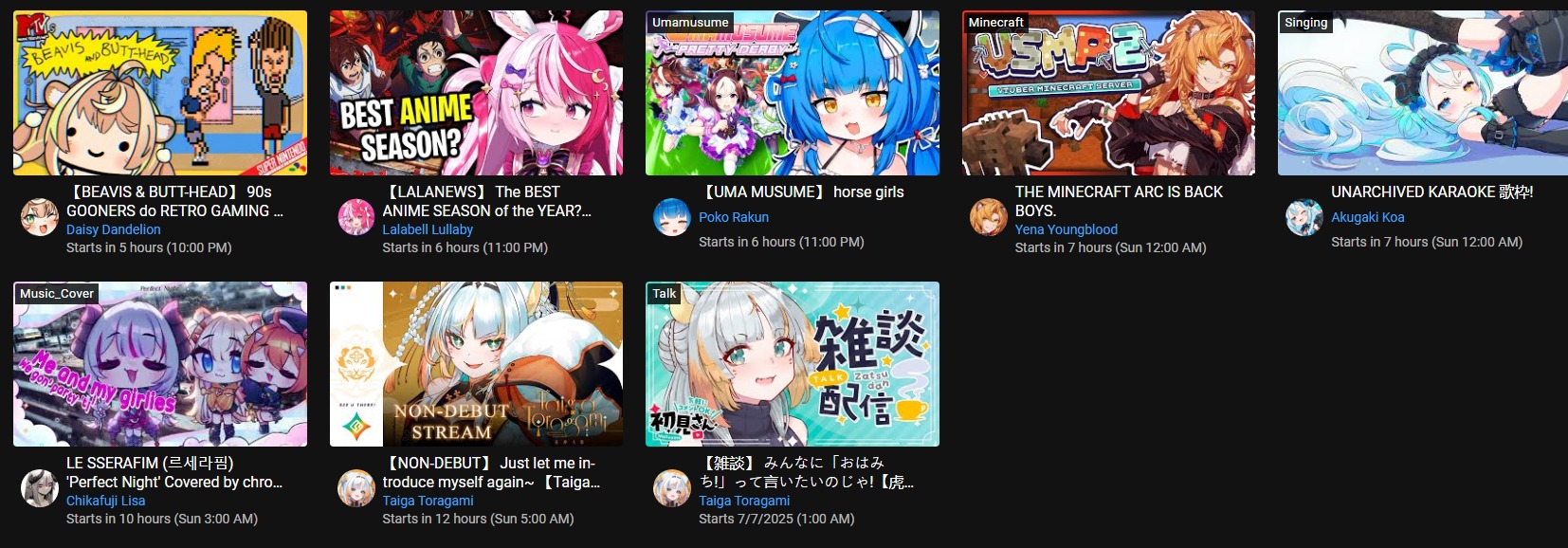This screenshot has height=548, width=1568.
Task: Visit Akugaki Koa's channel link
Action: tap(1367, 217)
